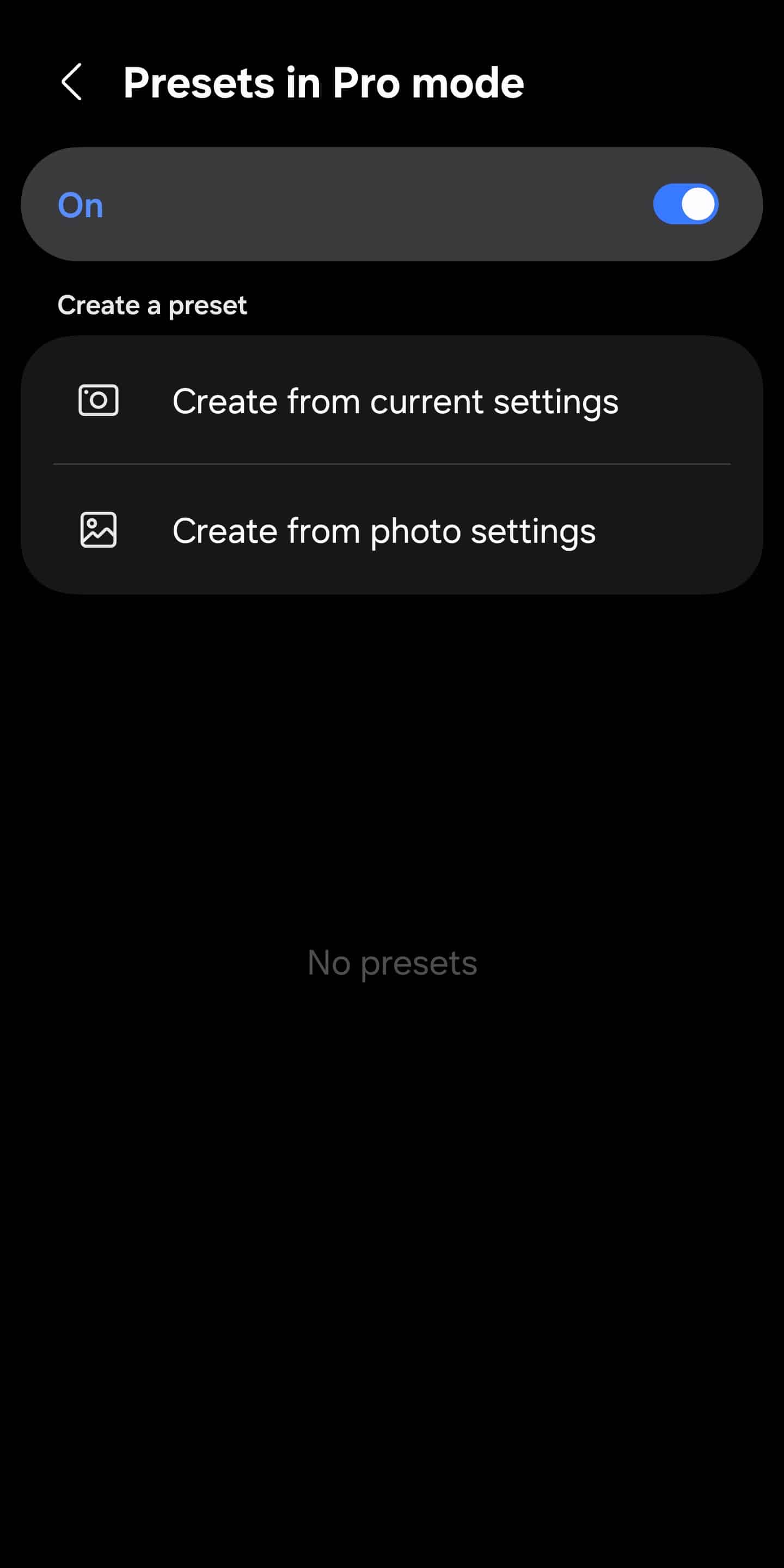Turn off the Presets in Pro mode switch

(685, 204)
